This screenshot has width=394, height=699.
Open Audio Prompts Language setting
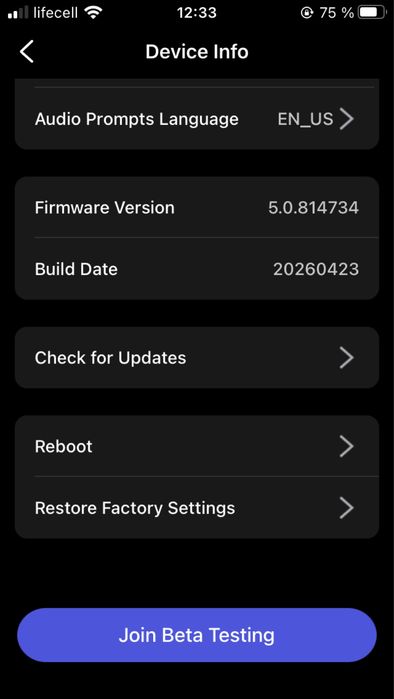point(197,119)
